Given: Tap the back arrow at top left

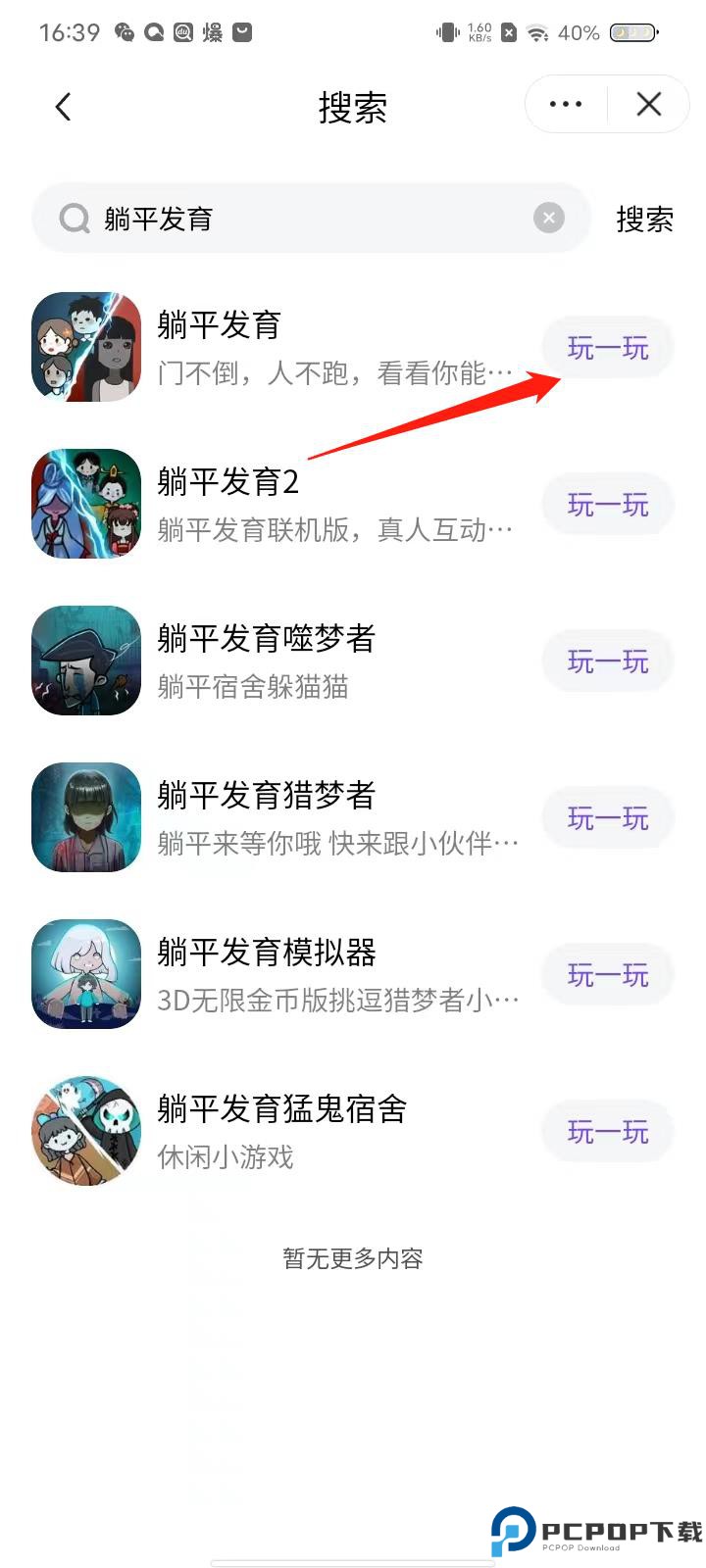Looking at the screenshot, I should 63,105.
